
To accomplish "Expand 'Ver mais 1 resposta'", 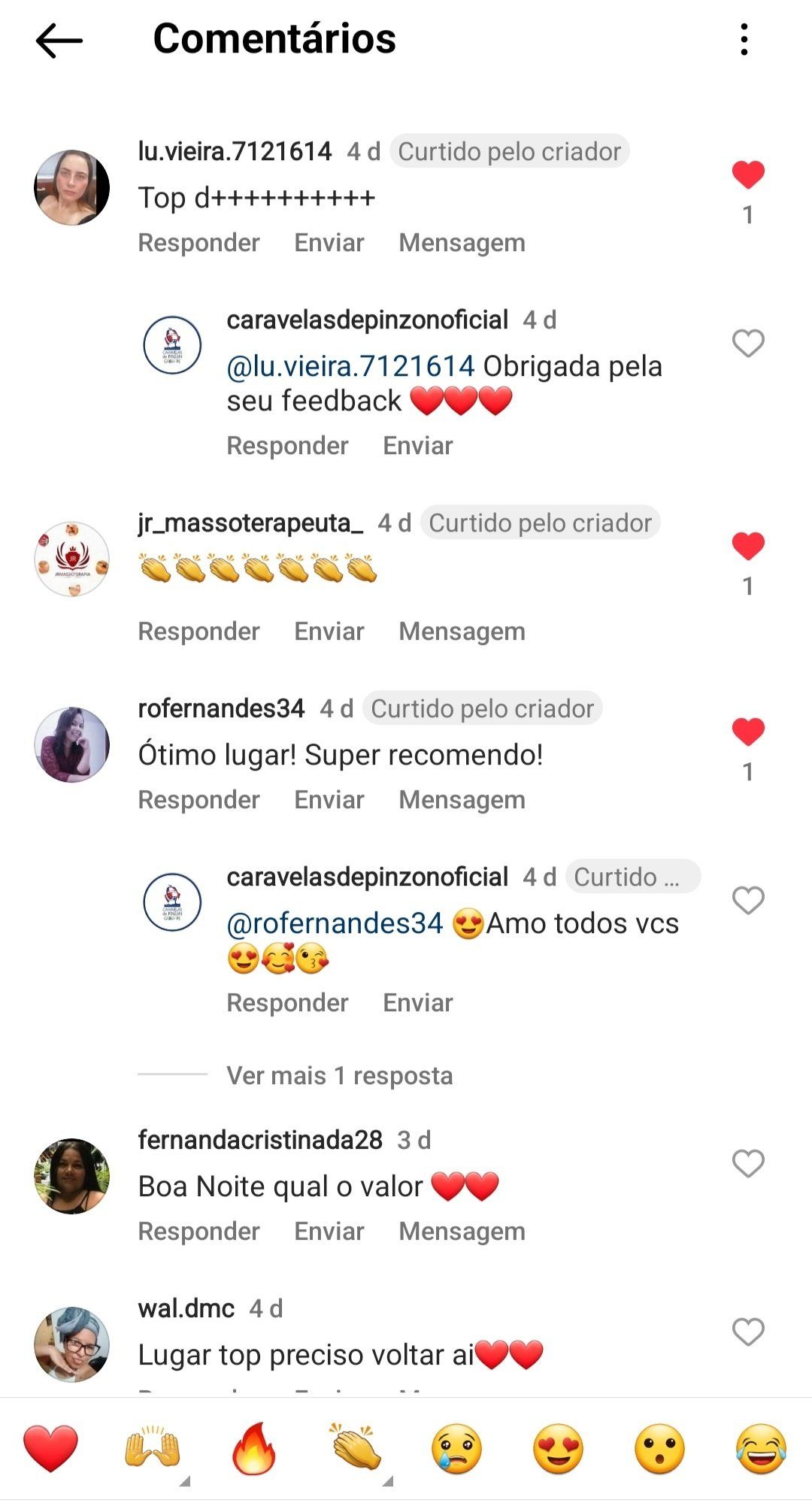I will pos(339,1076).
